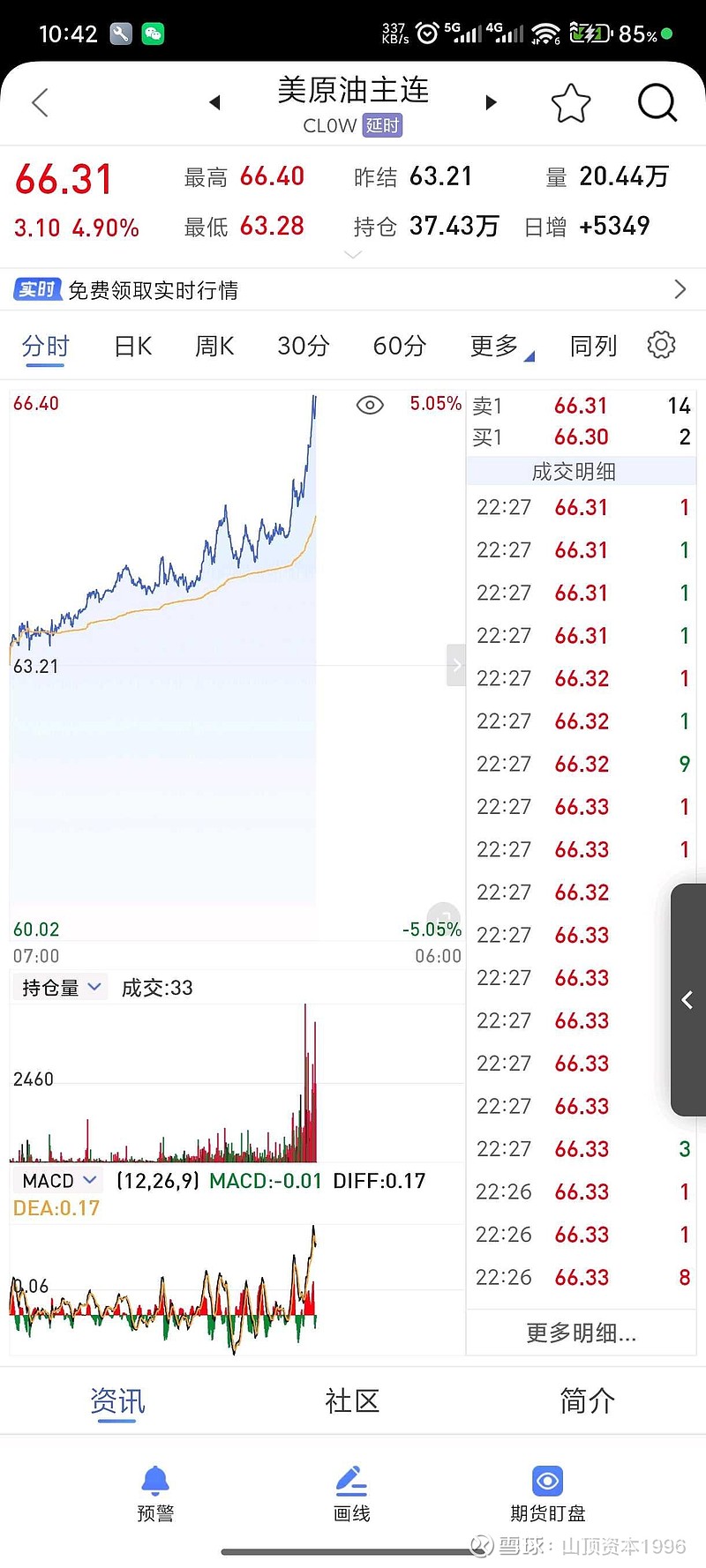
Task: Open the search icon in the top bar
Action: coord(657,102)
